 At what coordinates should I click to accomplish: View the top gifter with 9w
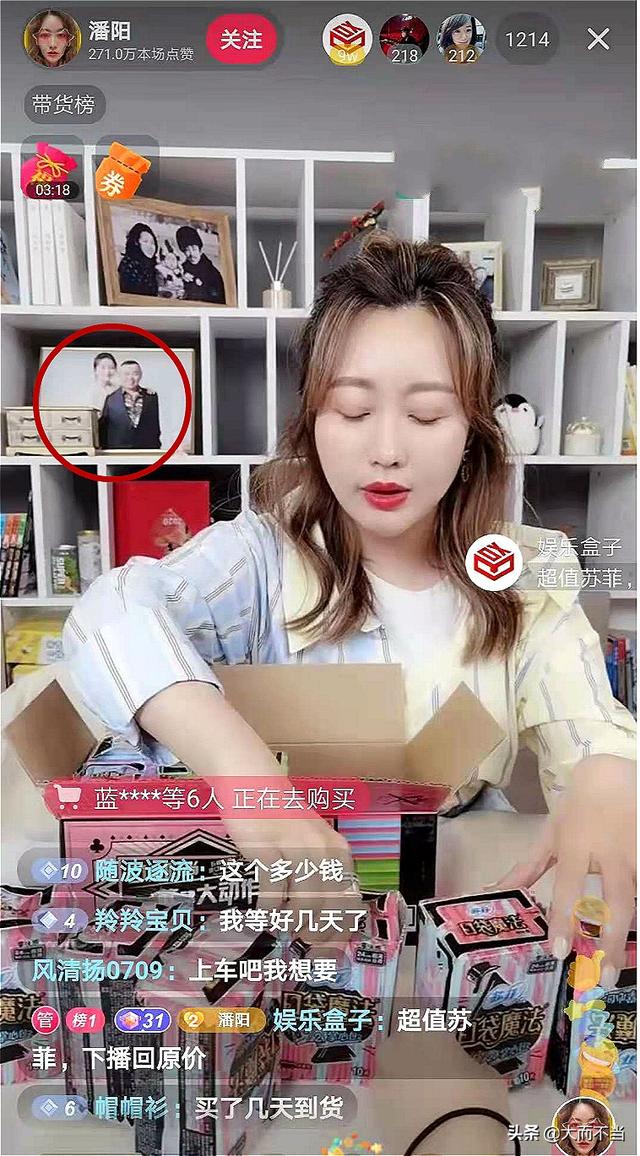tap(346, 39)
